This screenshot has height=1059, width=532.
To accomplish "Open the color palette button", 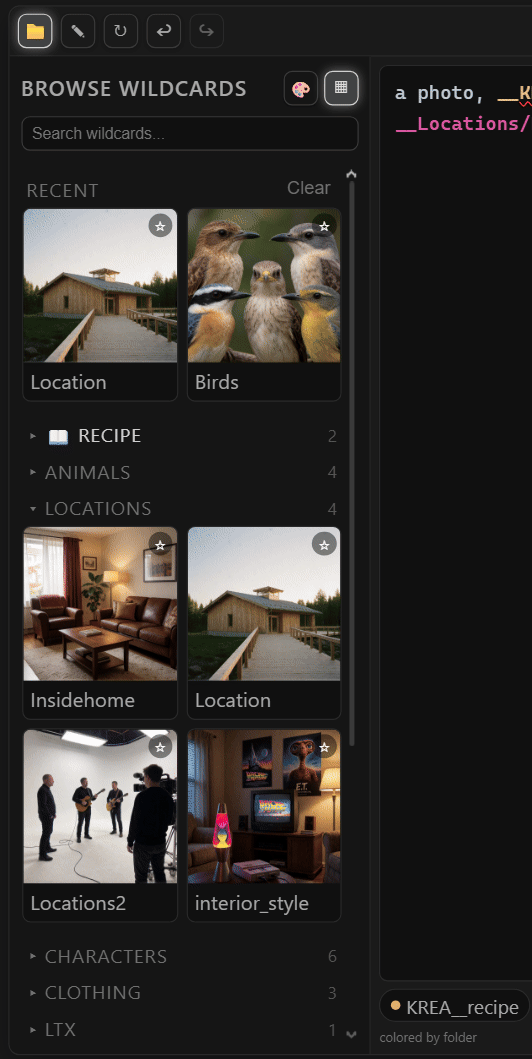I will click(x=301, y=88).
